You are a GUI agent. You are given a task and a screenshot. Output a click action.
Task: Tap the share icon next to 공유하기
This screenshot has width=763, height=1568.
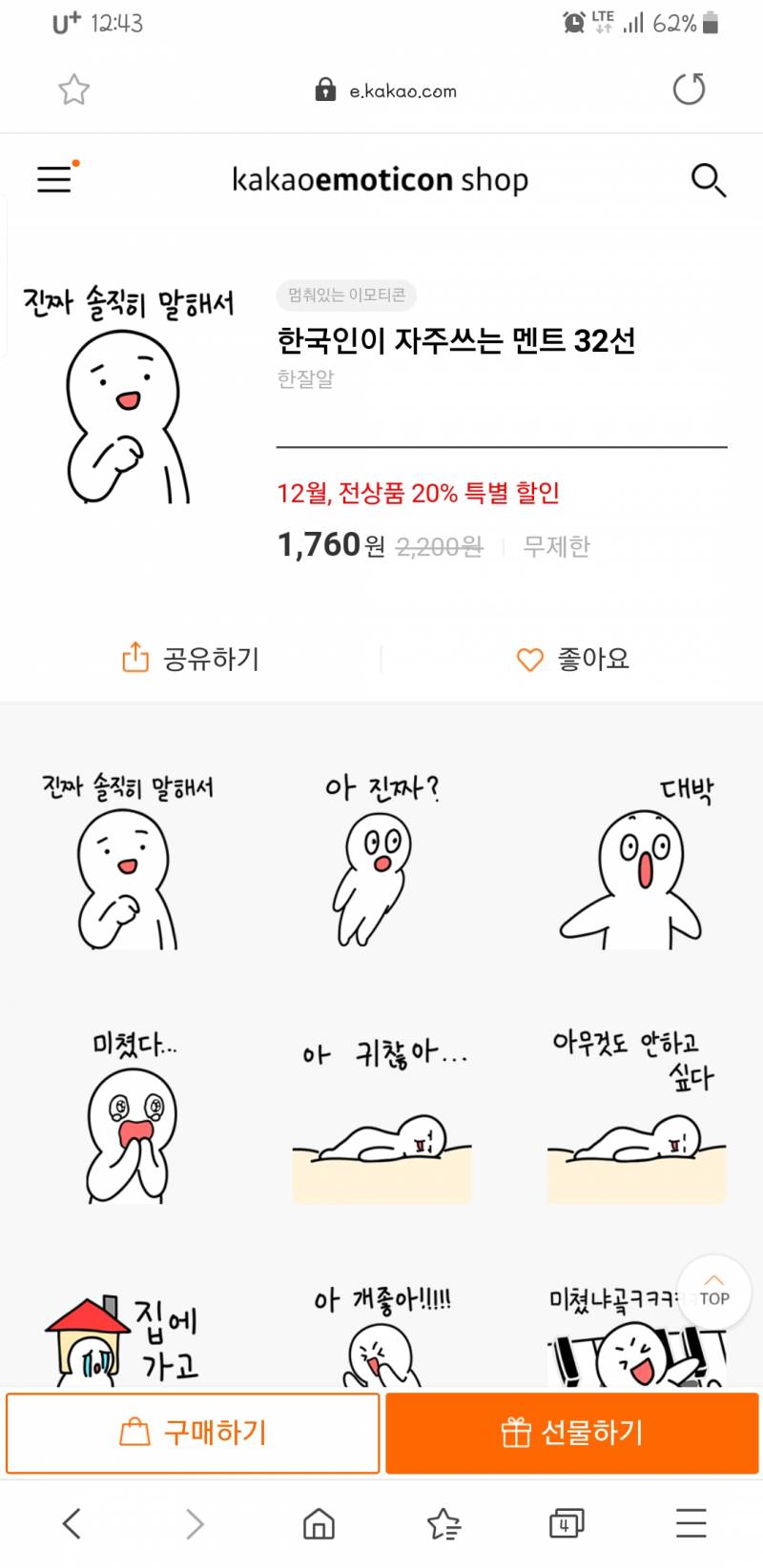[x=134, y=658]
